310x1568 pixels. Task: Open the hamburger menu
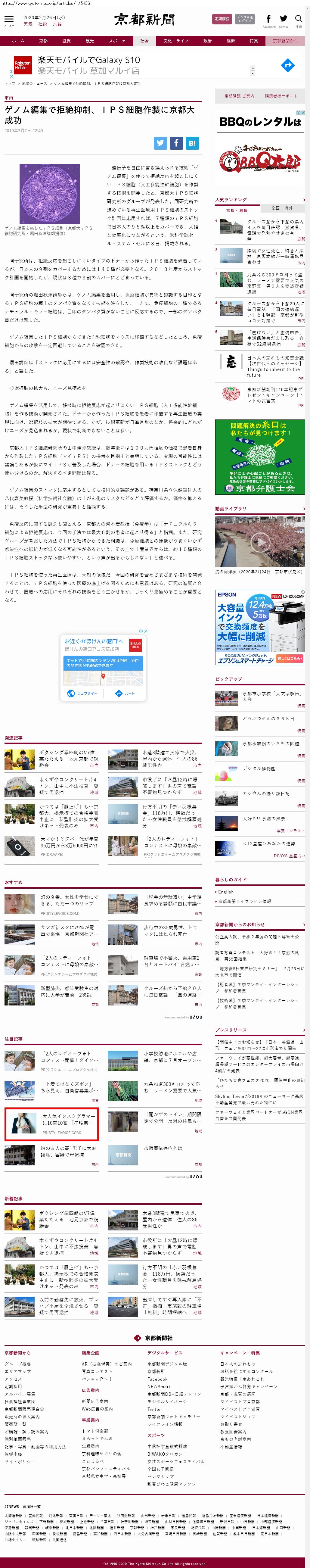tap(8, 20)
